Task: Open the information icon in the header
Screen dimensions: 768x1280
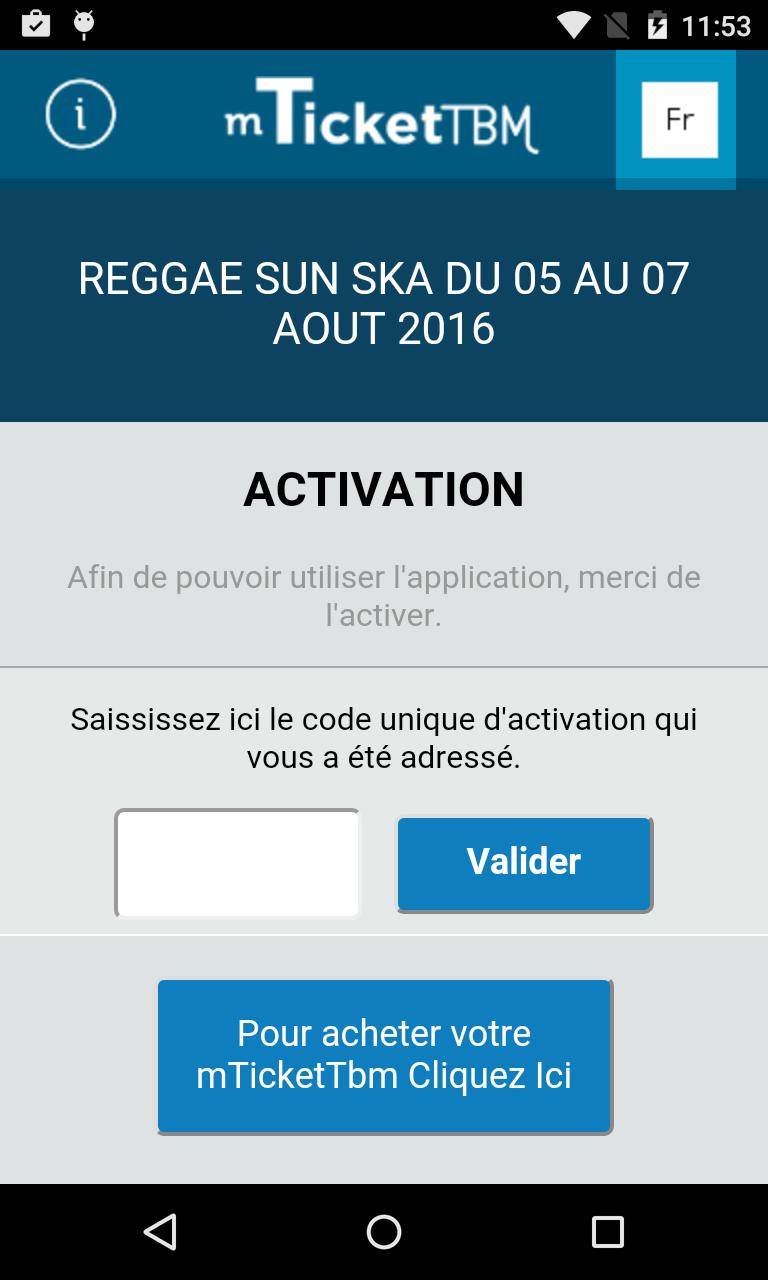Action: (x=80, y=114)
